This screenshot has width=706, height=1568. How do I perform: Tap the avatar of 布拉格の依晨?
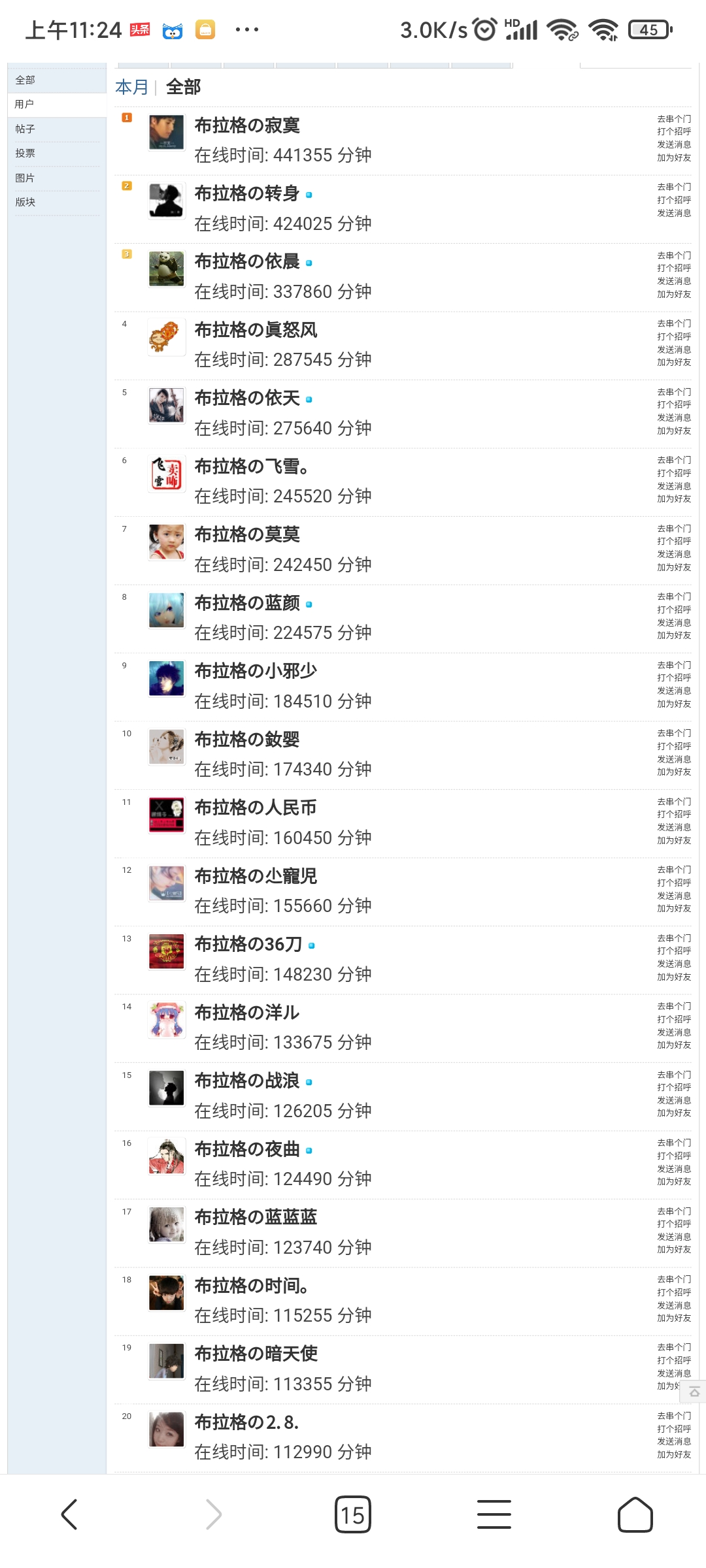167,269
